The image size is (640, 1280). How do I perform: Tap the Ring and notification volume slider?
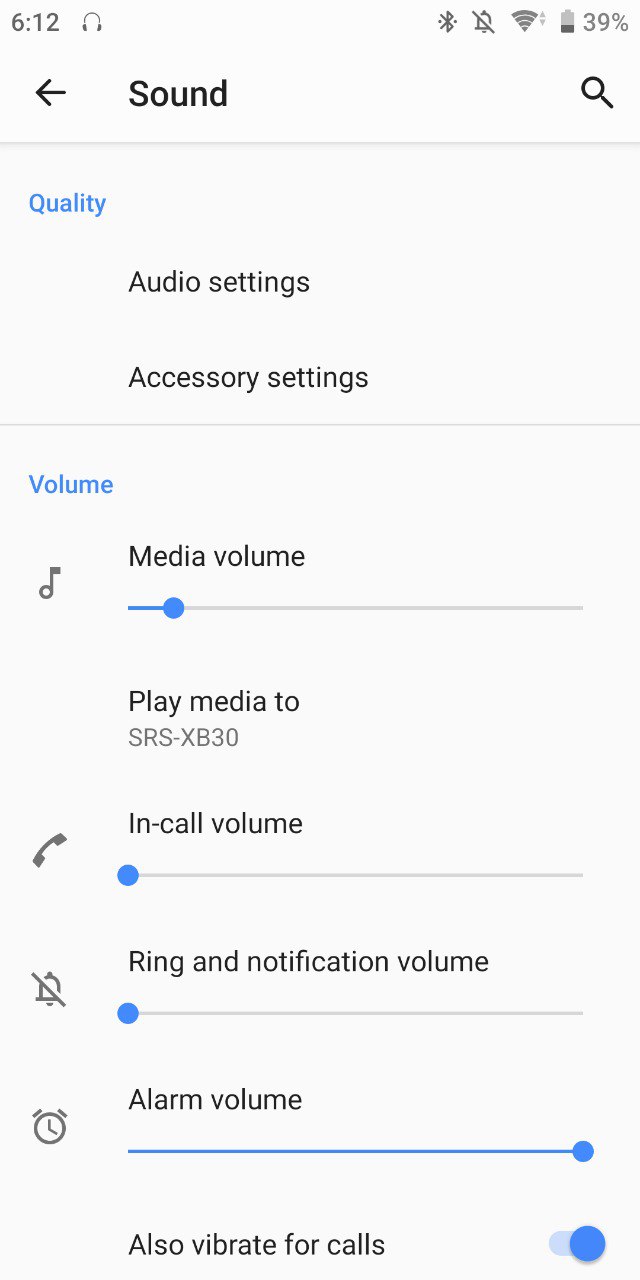[x=355, y=1014]
